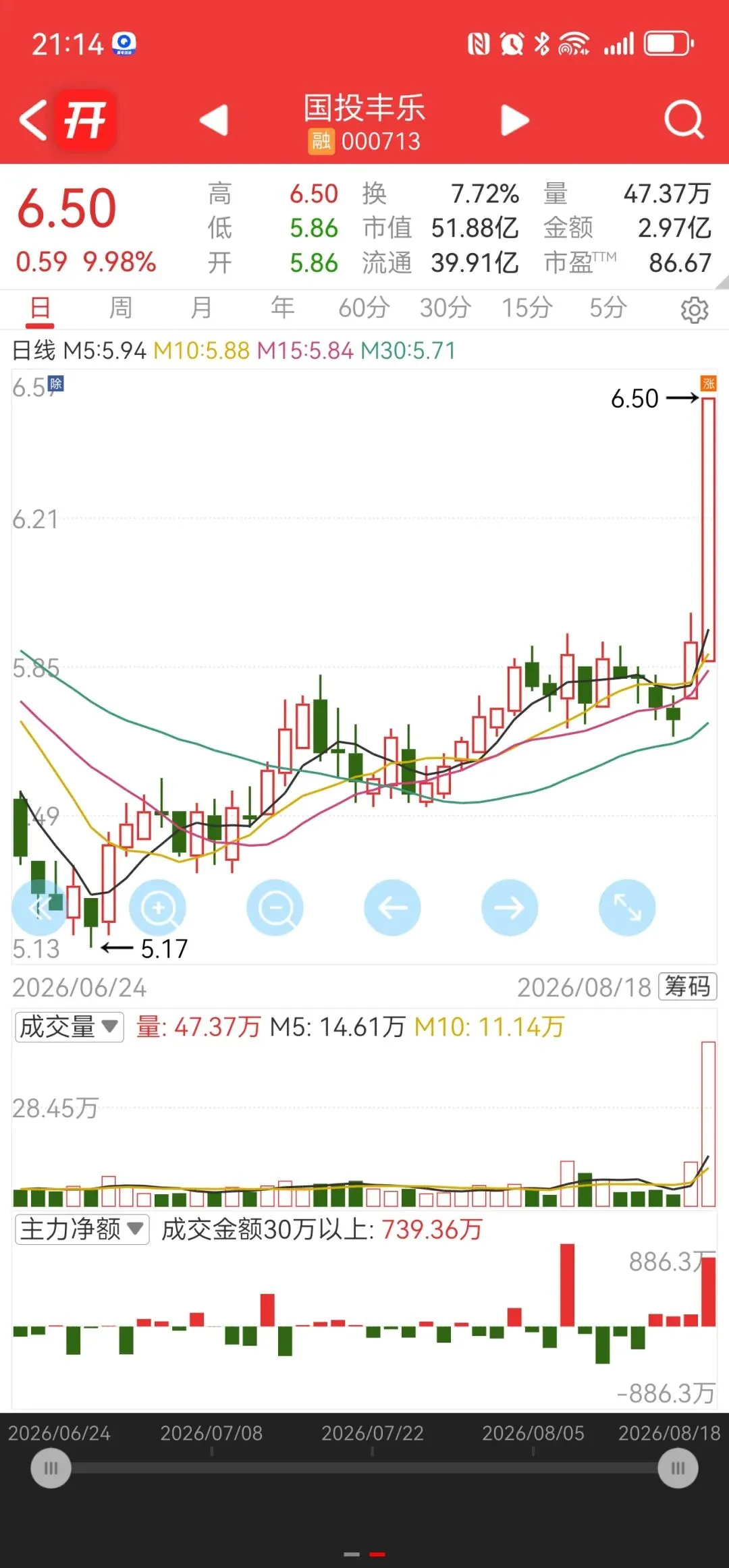Move the chart right with the arrow button
The height and width of the screenshot is (1568, 729).
510,907
